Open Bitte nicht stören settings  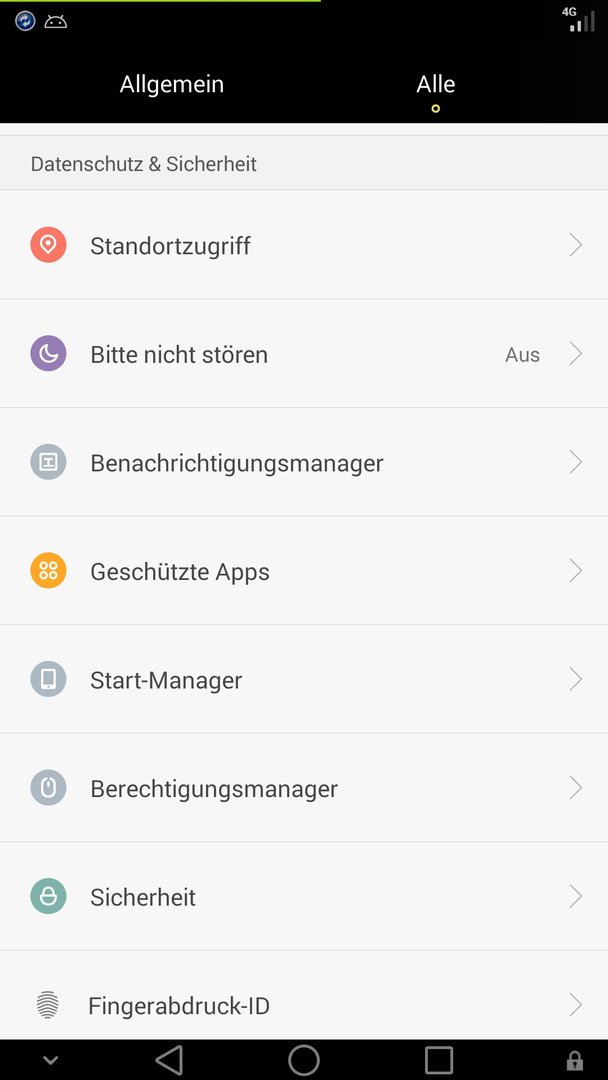click(304, 353)
